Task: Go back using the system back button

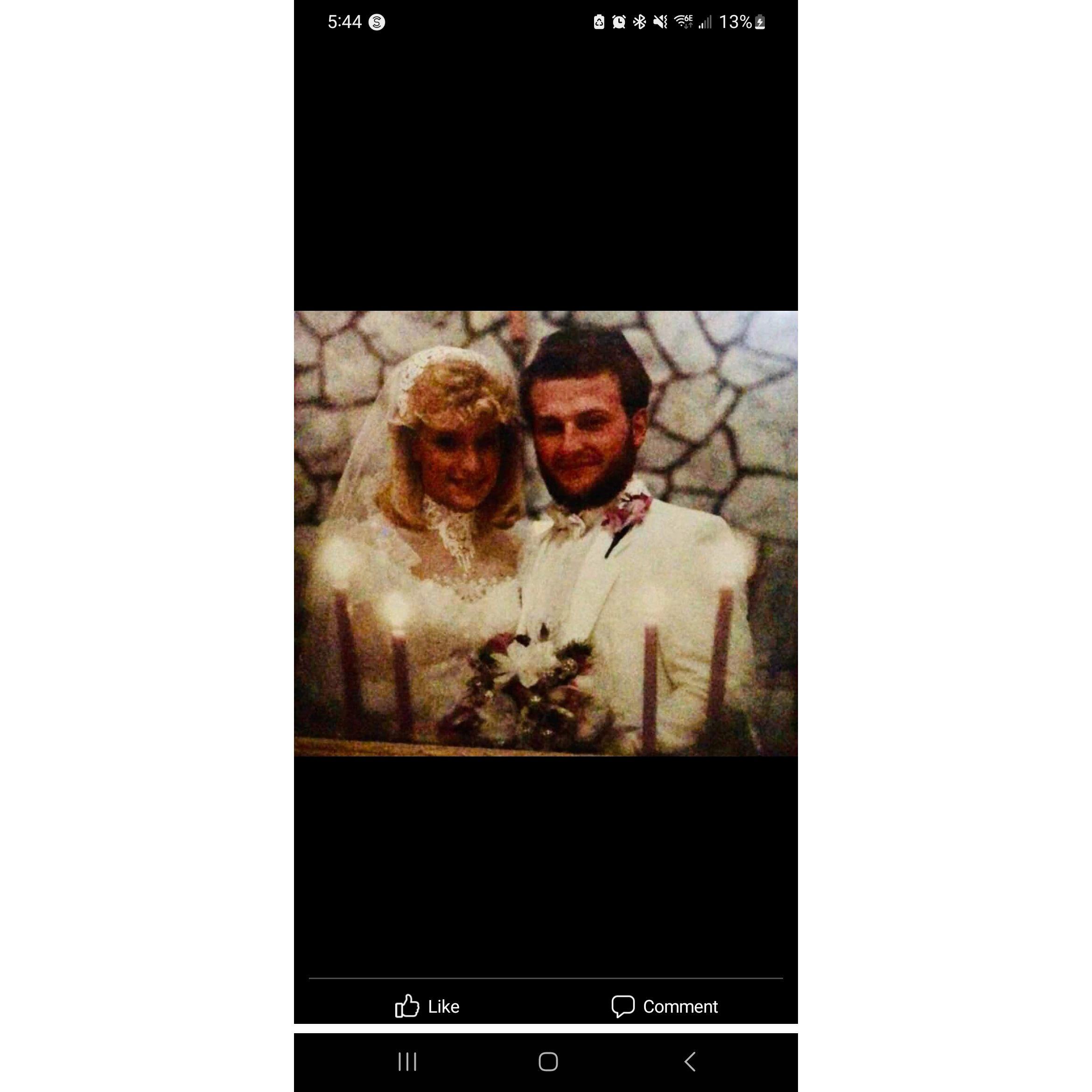Action: coord(690,1062)
